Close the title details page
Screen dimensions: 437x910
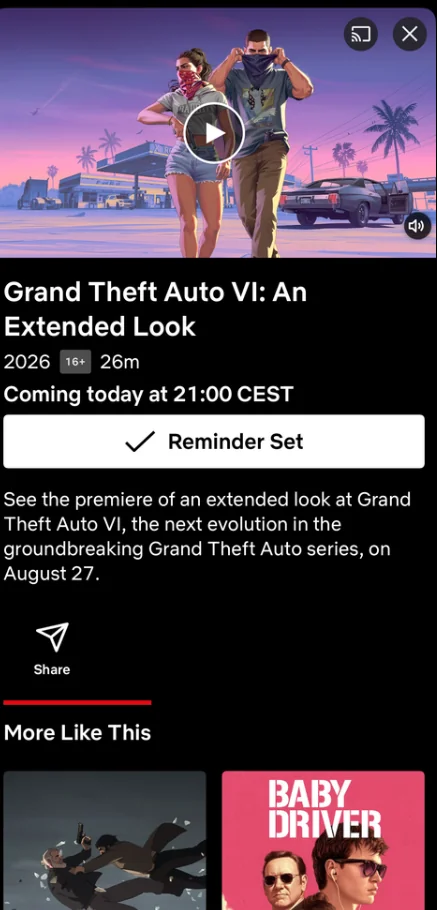(410, 34)
